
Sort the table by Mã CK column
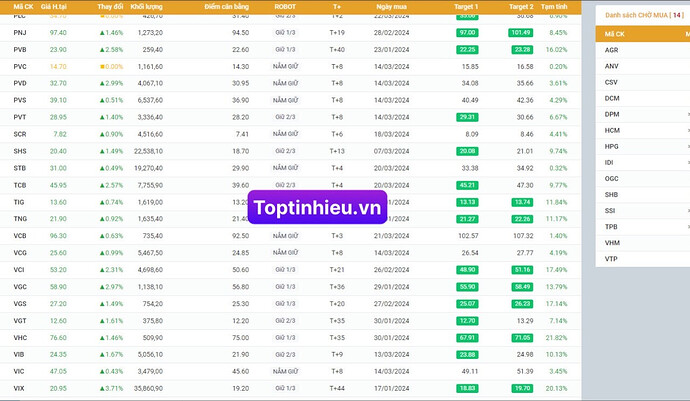pyautogui.click(x=22, y=6)
